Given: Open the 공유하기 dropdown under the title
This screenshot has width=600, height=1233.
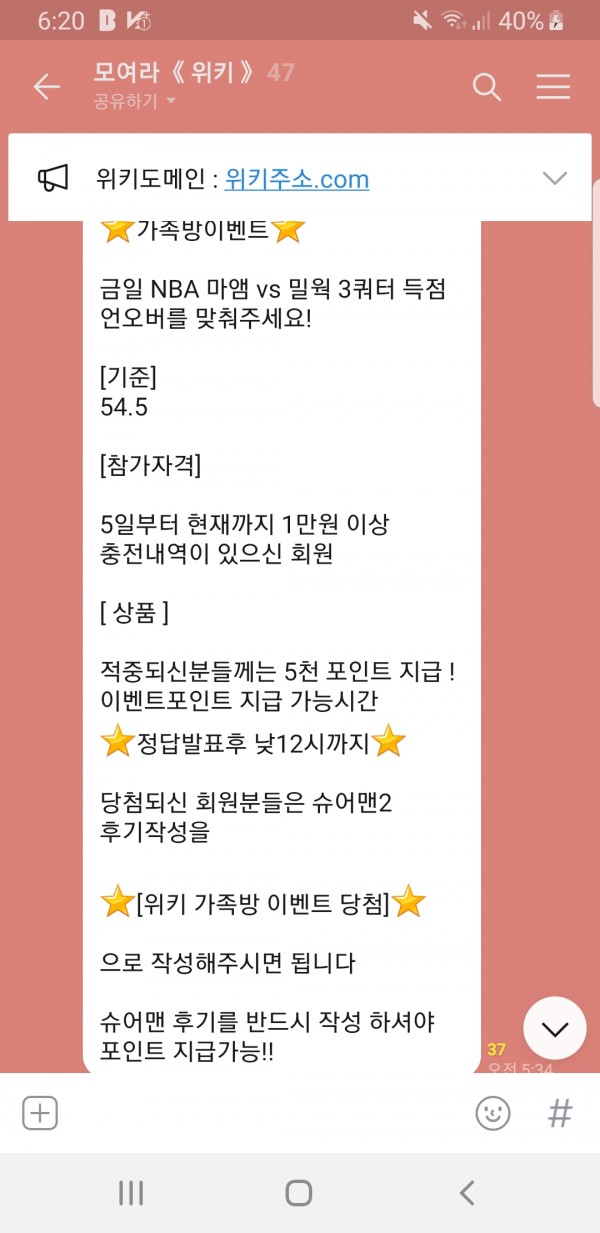Looking at the screenshot, I should pyautogui.click(x=135, y=100).
